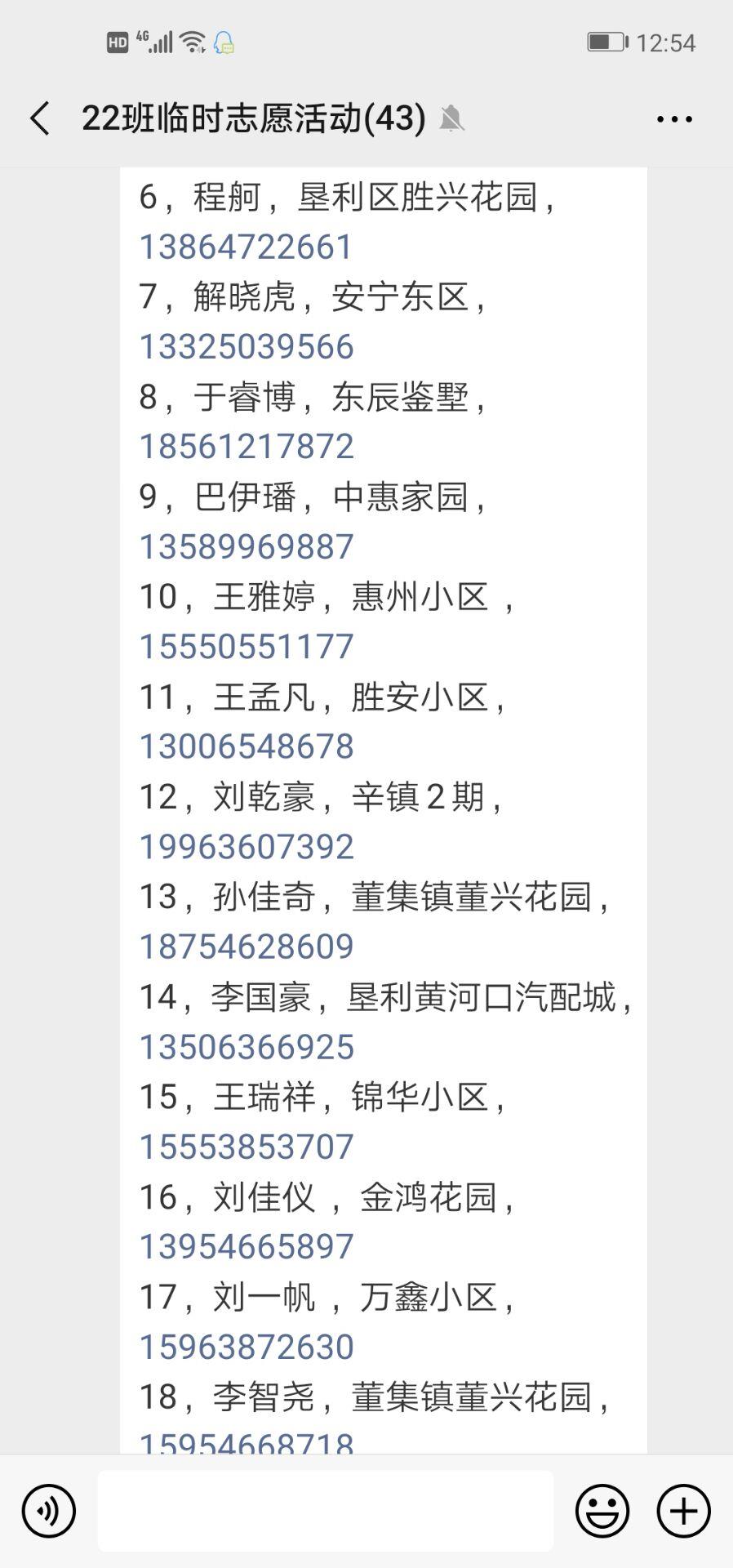
Task: Tap phone number 18754628609
Action: click(x=247, y=947)
